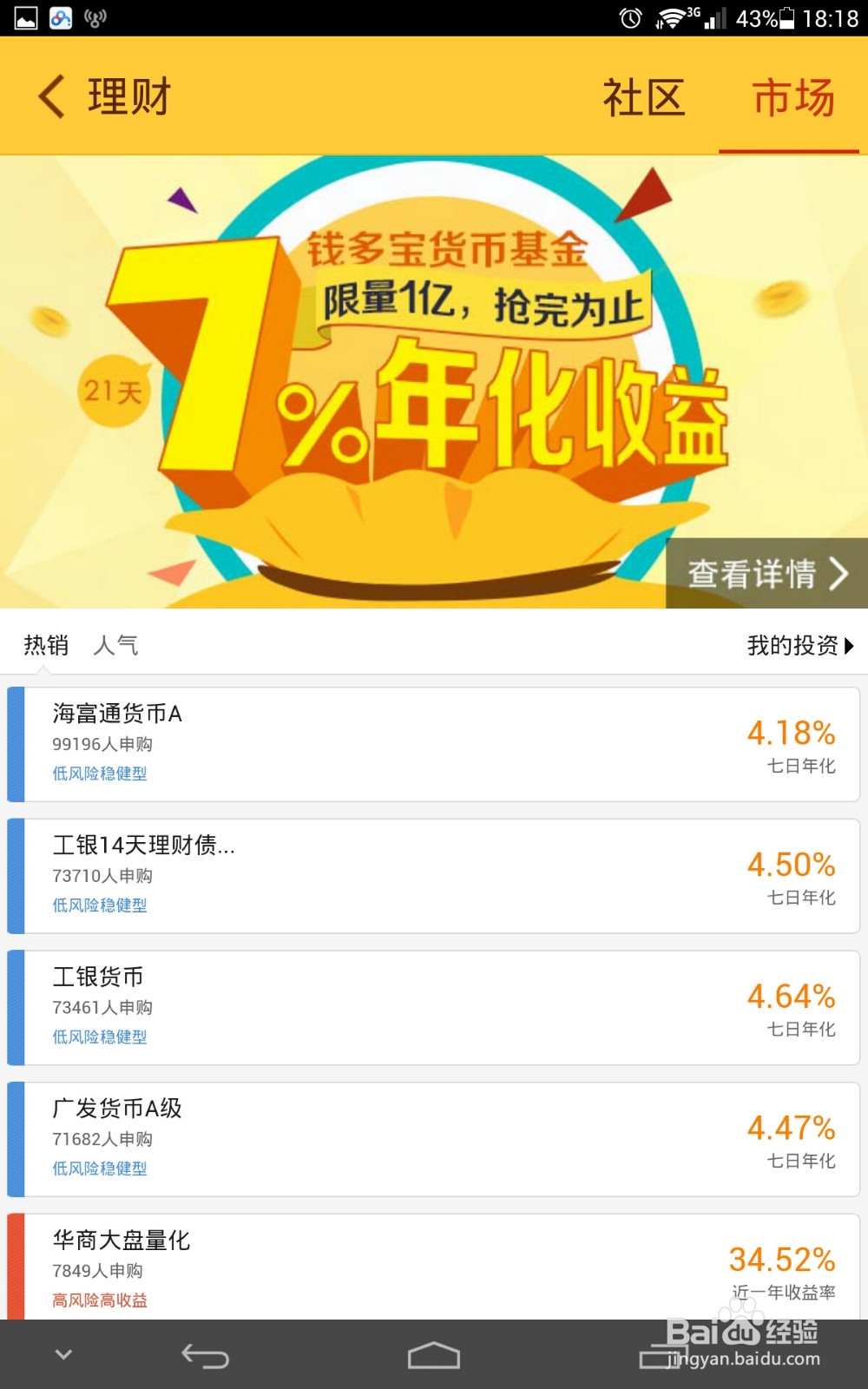This screenshot has height=1389, width=868.
Task: Tap the 查看详情 chevron on the banner
Action: click(x=838, y=573)
